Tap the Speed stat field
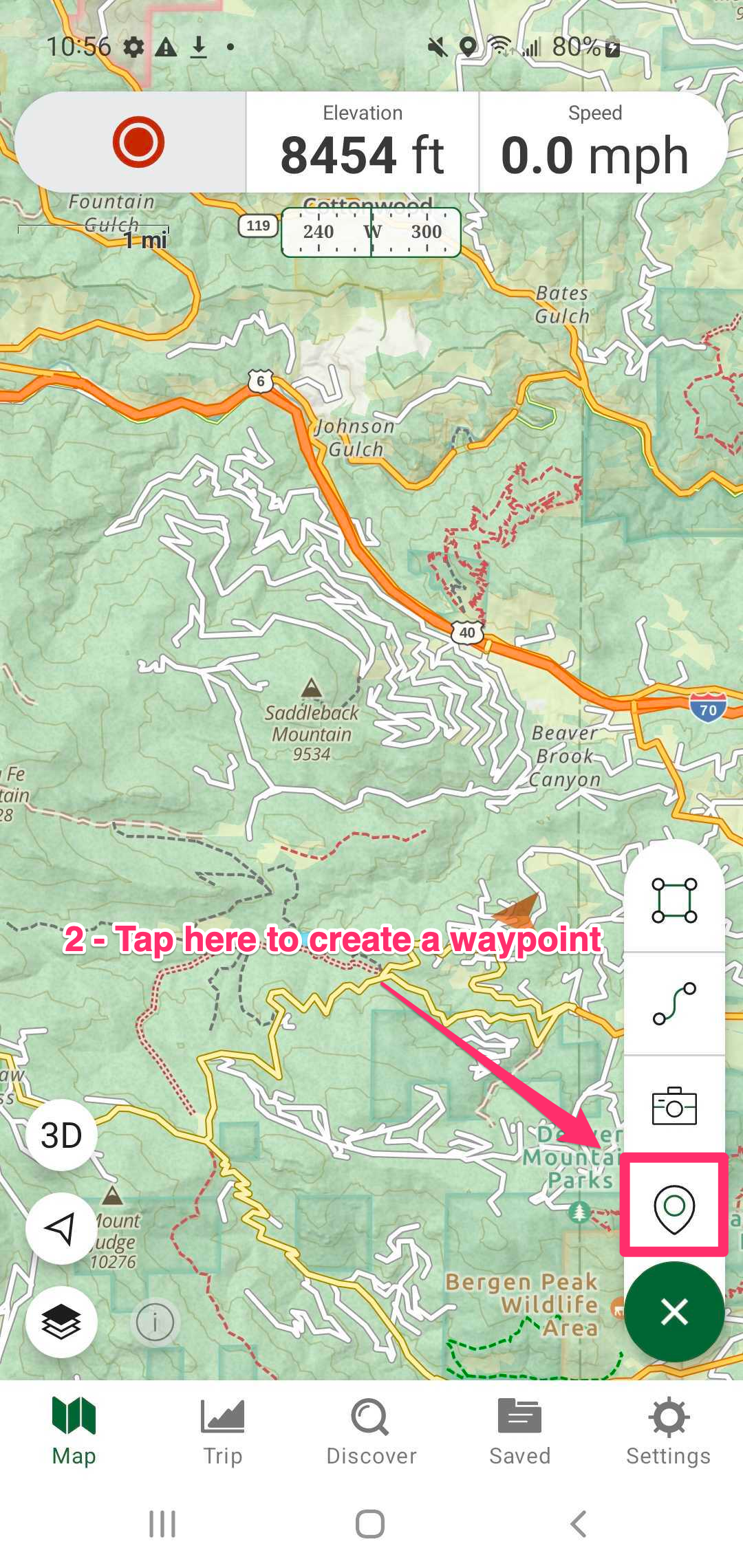 [595, 142]
